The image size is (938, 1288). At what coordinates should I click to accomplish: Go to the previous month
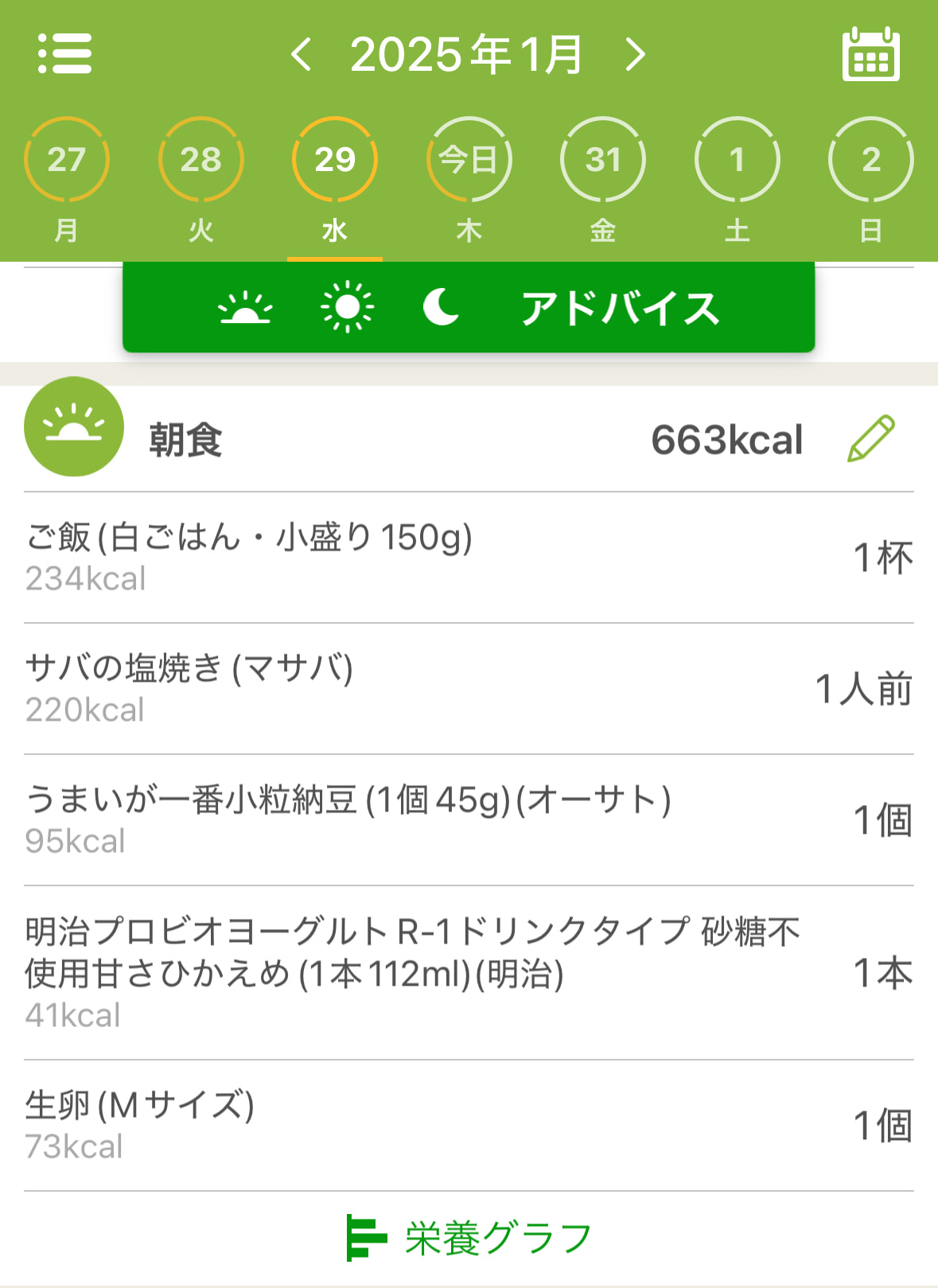pos(301,54)
